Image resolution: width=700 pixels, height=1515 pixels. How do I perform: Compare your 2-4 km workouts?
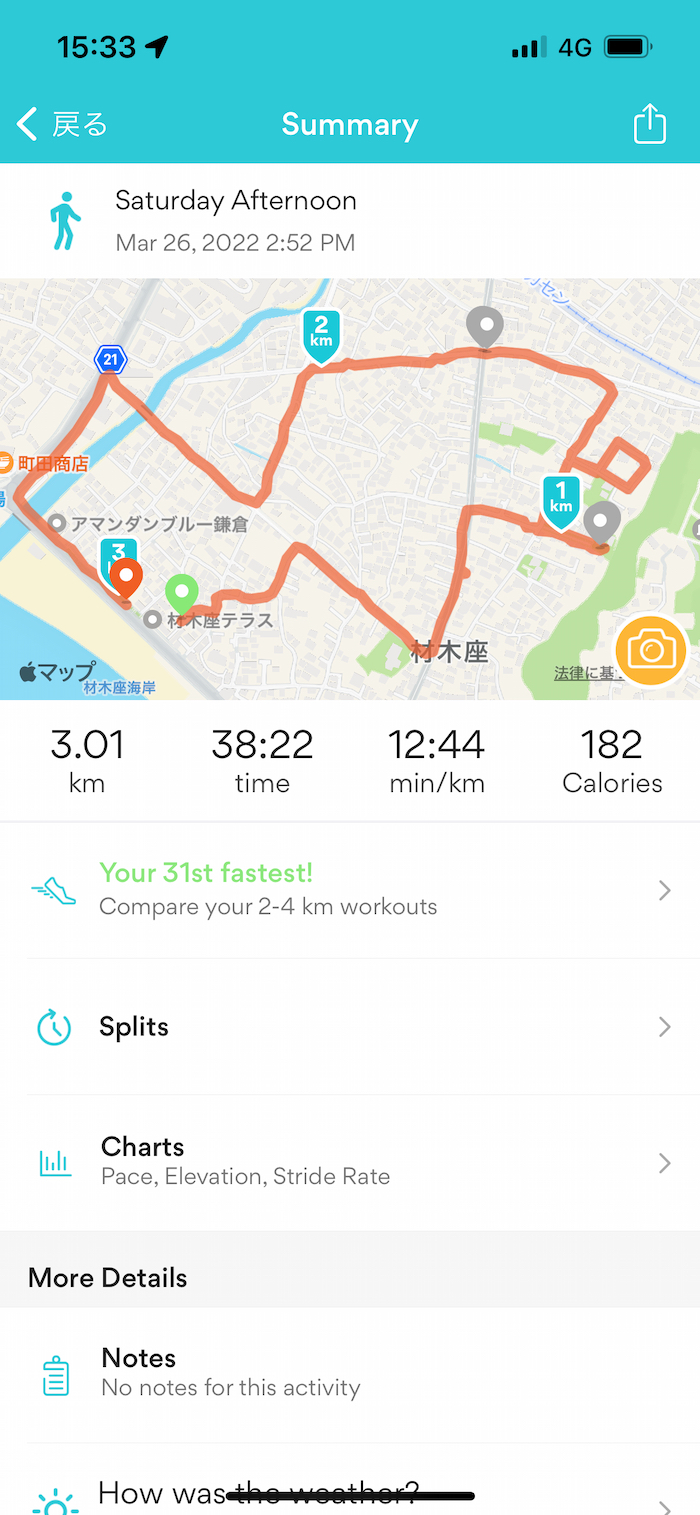pos(350,890)
